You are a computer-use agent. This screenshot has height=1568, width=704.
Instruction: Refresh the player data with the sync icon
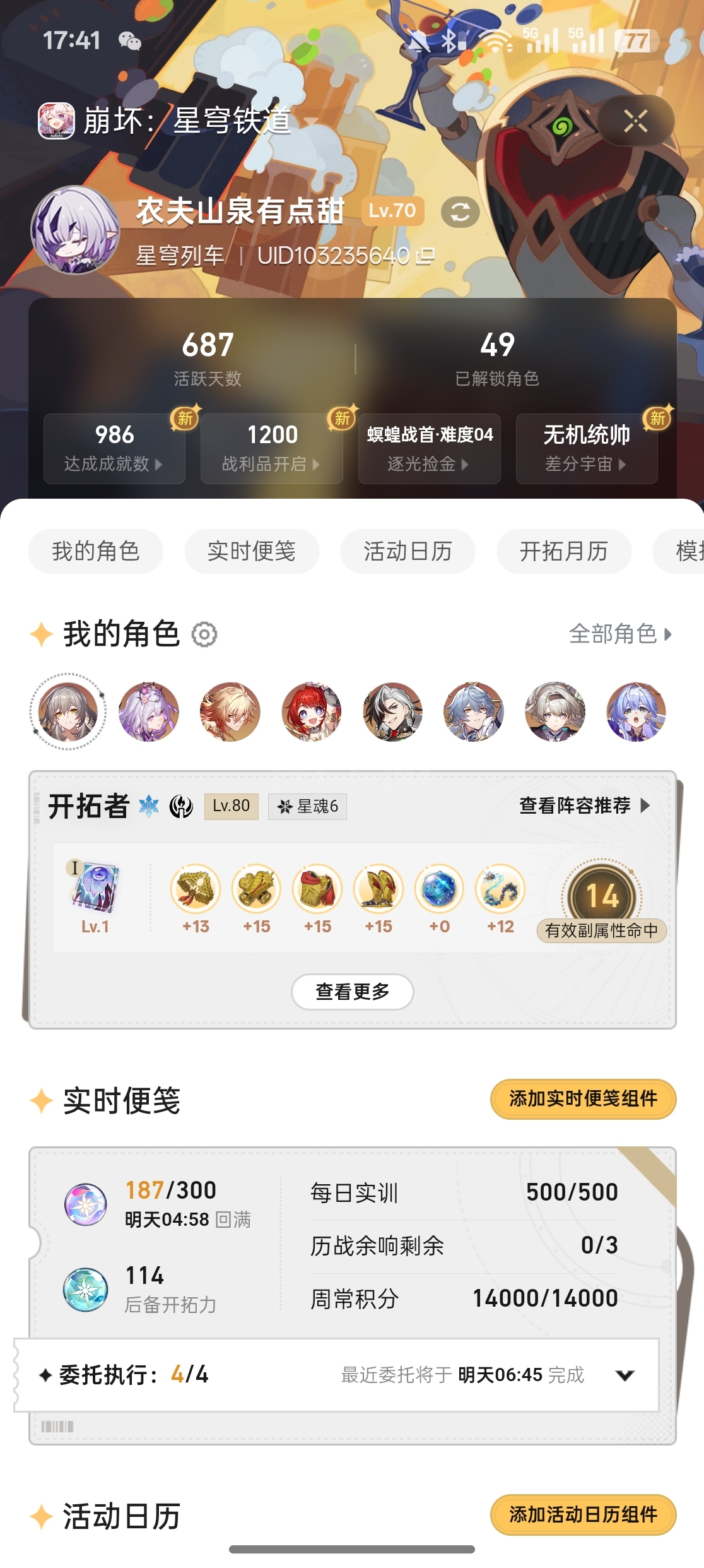460,211
